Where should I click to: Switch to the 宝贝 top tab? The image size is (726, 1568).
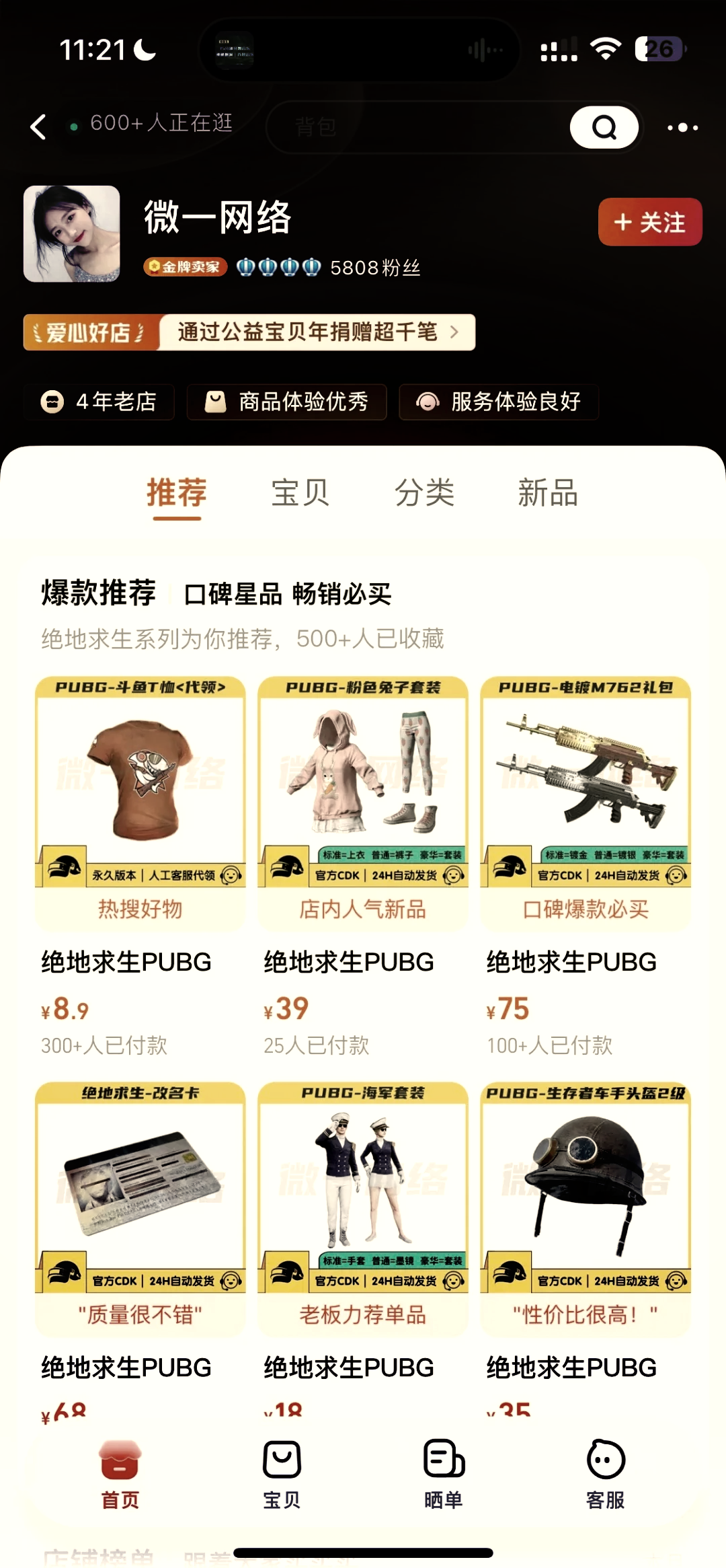pos(300,493)
